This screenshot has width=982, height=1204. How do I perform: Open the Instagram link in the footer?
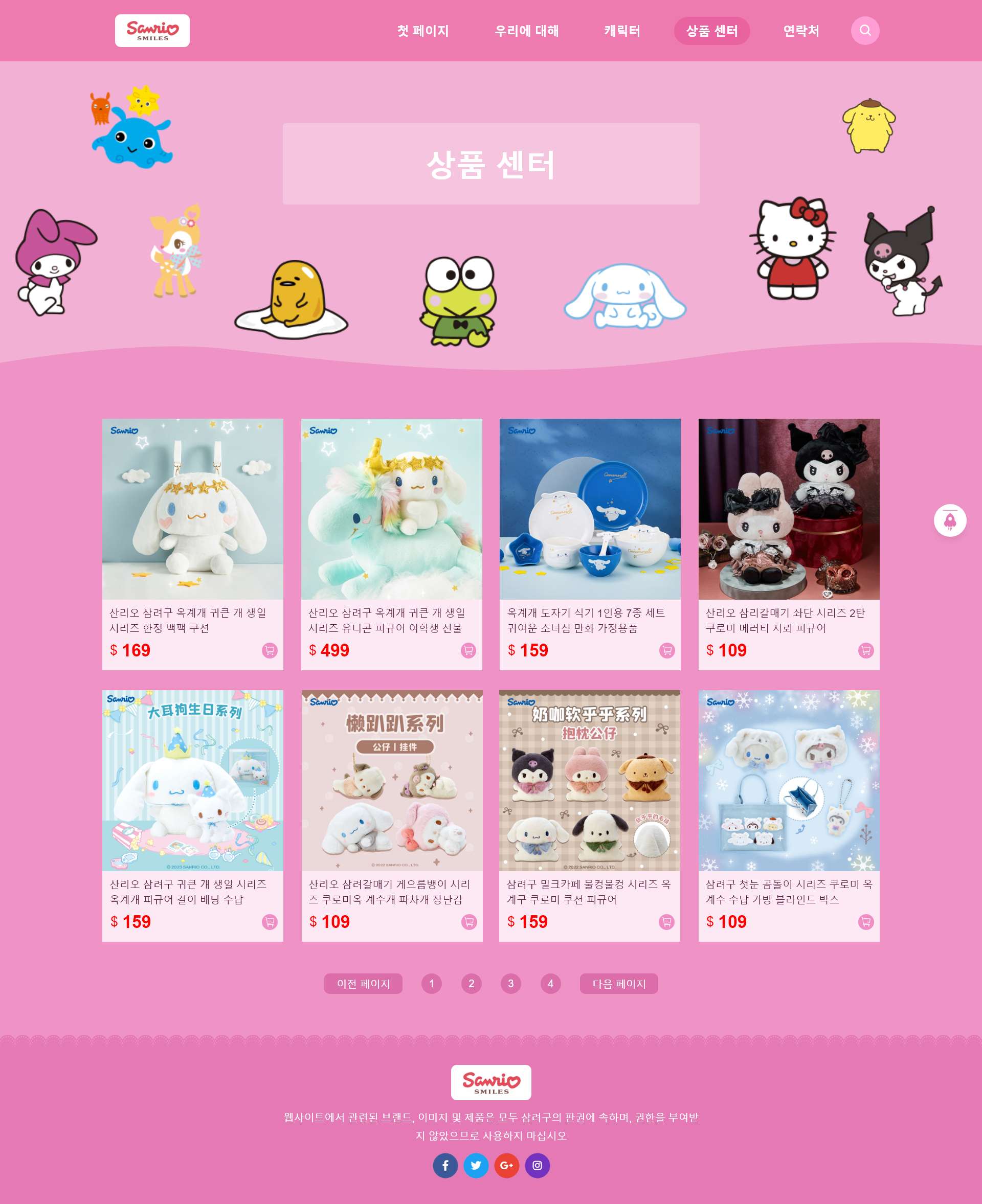click(x=537, y=1165)
